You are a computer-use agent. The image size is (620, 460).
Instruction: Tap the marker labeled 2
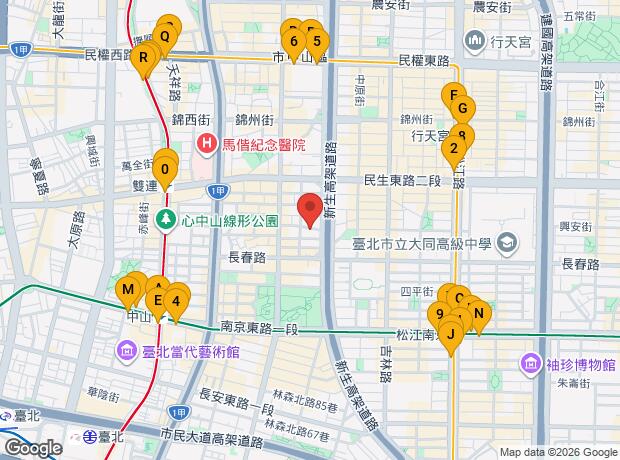454,150
